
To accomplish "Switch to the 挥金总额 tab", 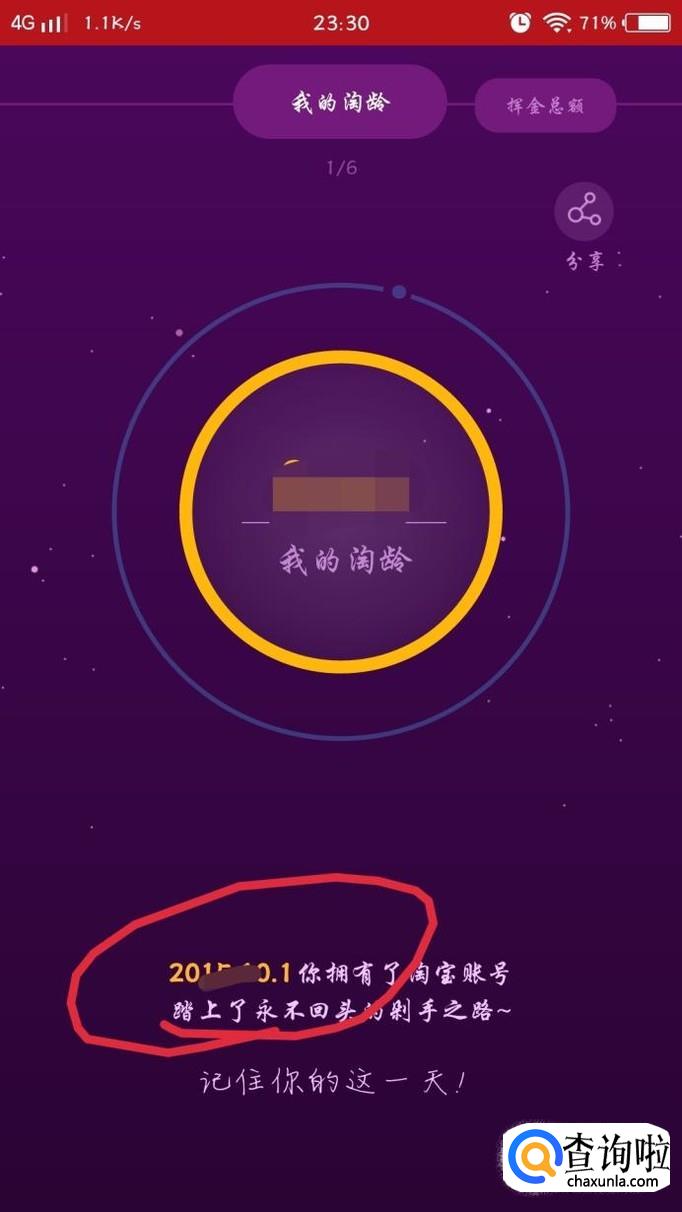I will (545, 105).
